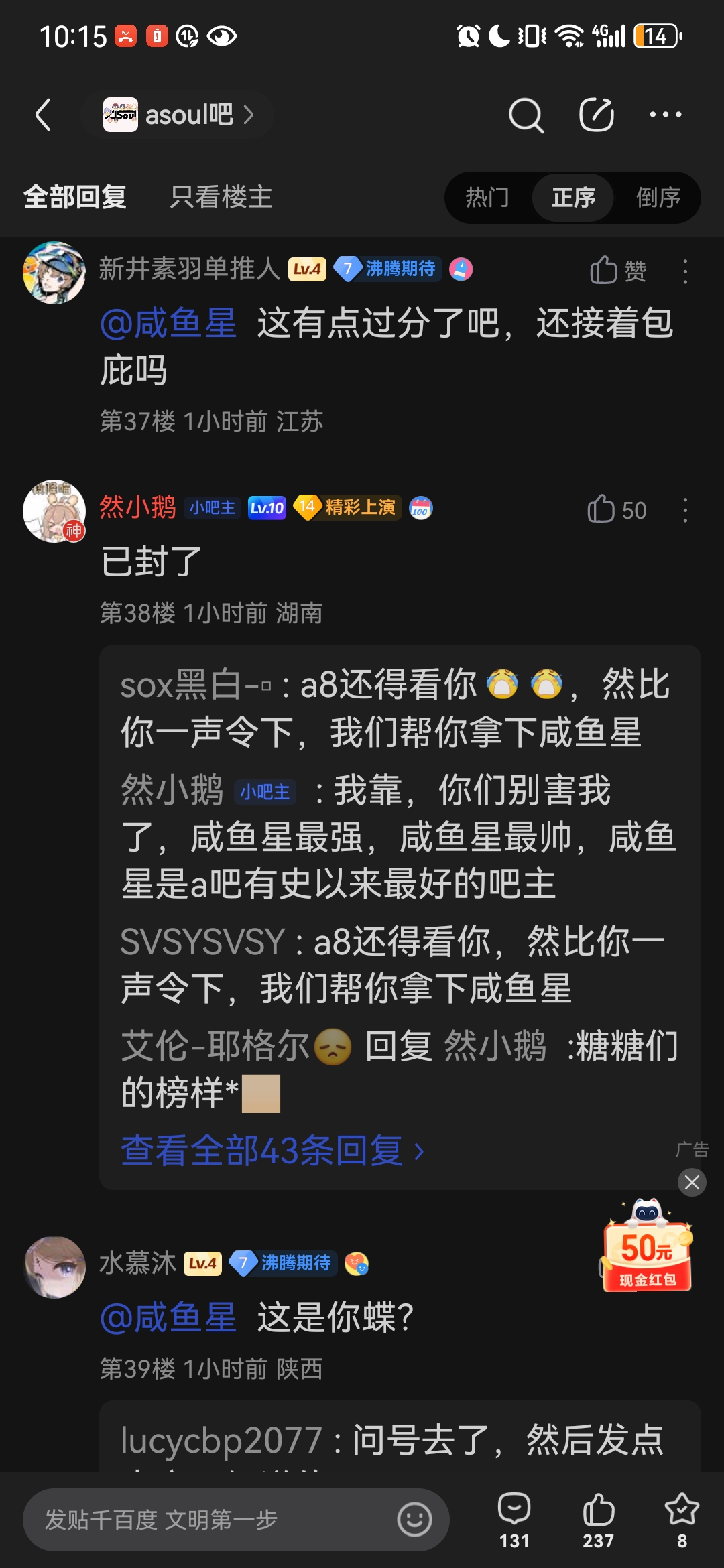Switch to 全部回复 tab

(x=74, y=197)
